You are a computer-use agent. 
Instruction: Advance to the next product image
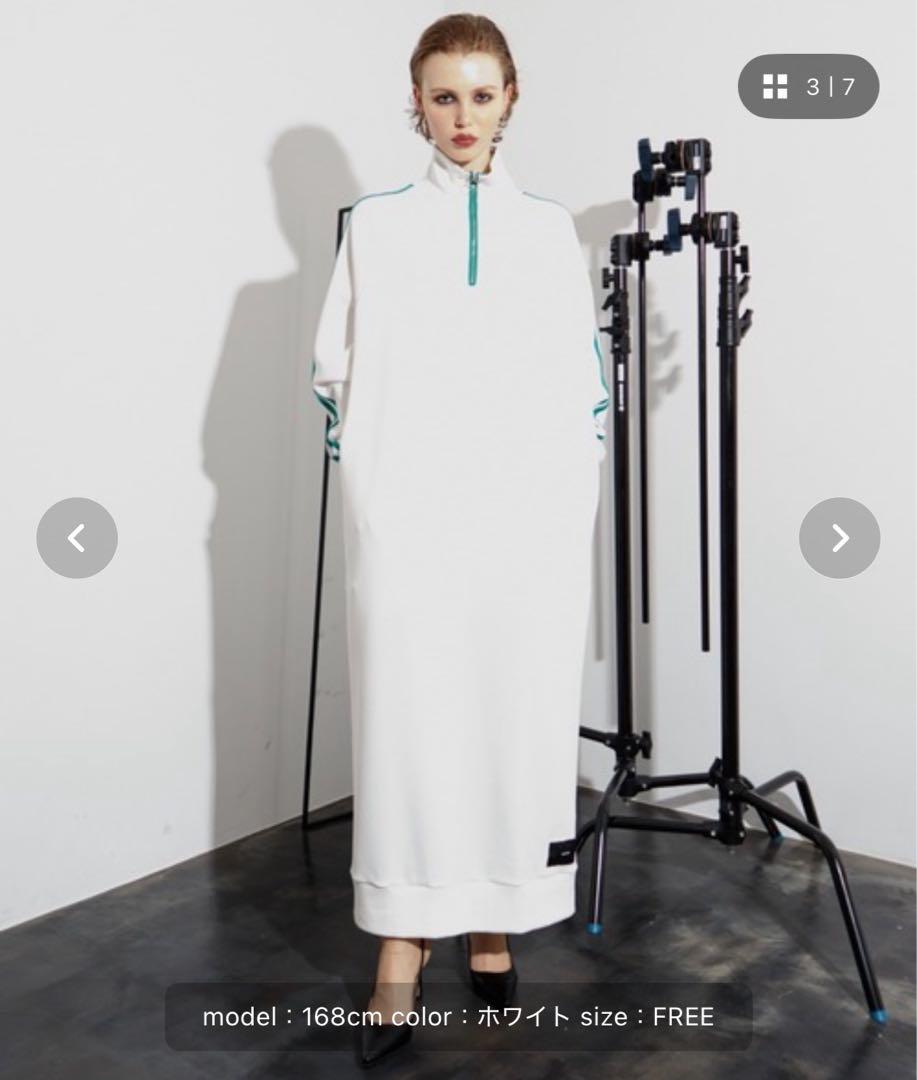(839, 538)
